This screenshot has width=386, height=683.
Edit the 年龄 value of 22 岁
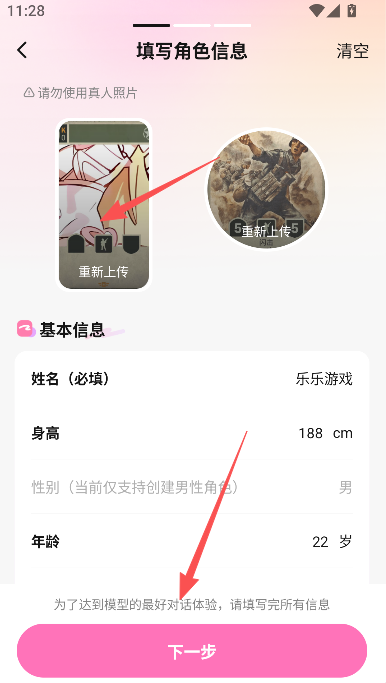click(192, 542)
